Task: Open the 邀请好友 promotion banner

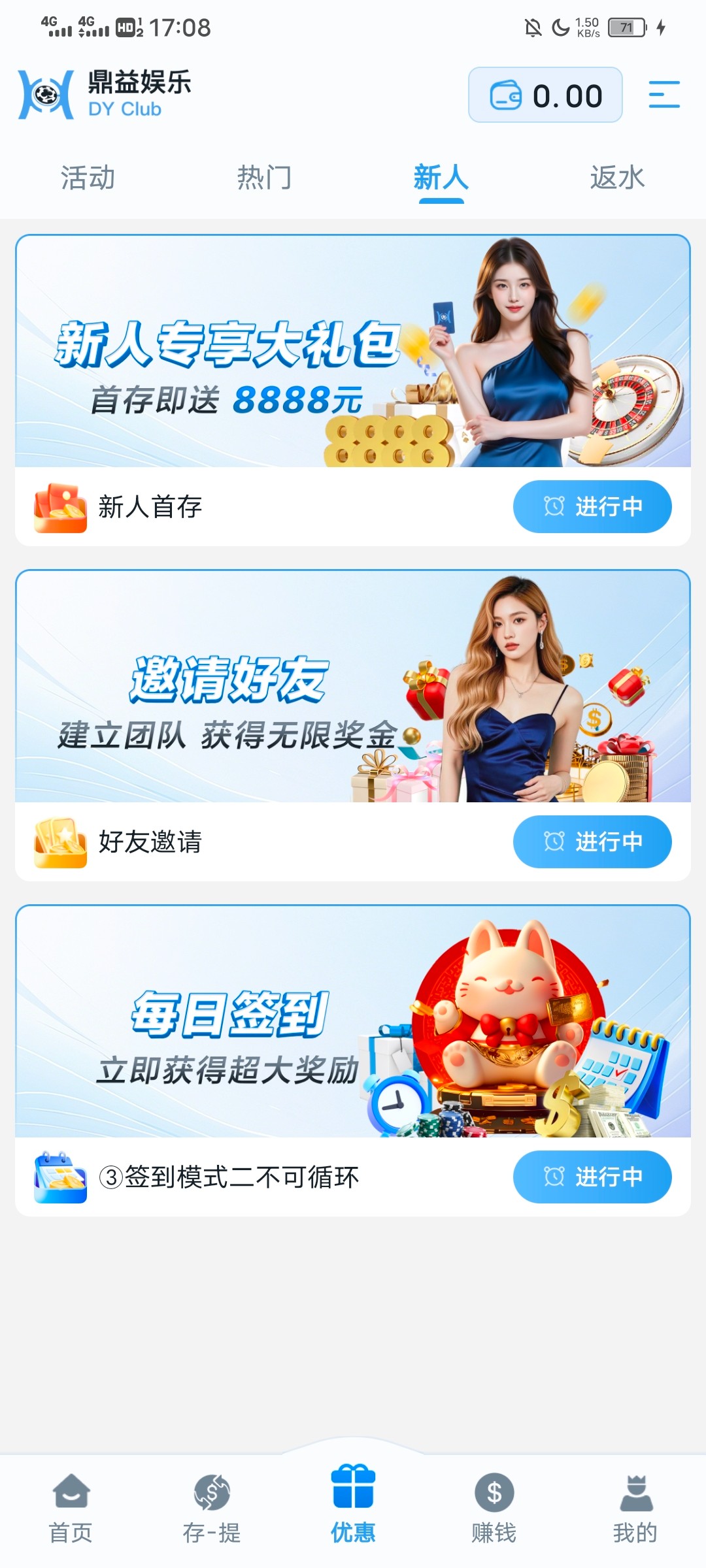Action: (353, 686)
